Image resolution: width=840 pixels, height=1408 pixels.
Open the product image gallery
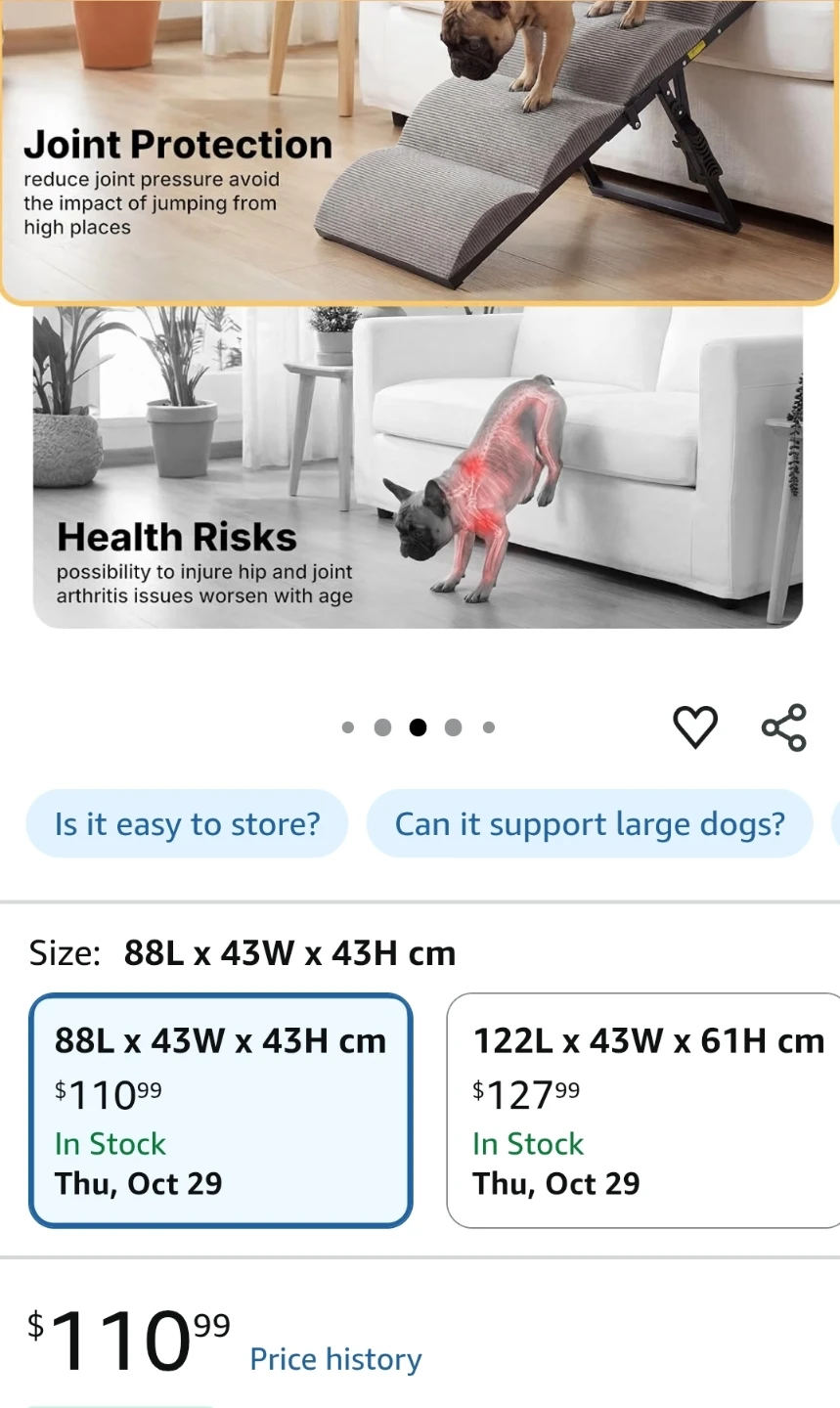point(420,313)
